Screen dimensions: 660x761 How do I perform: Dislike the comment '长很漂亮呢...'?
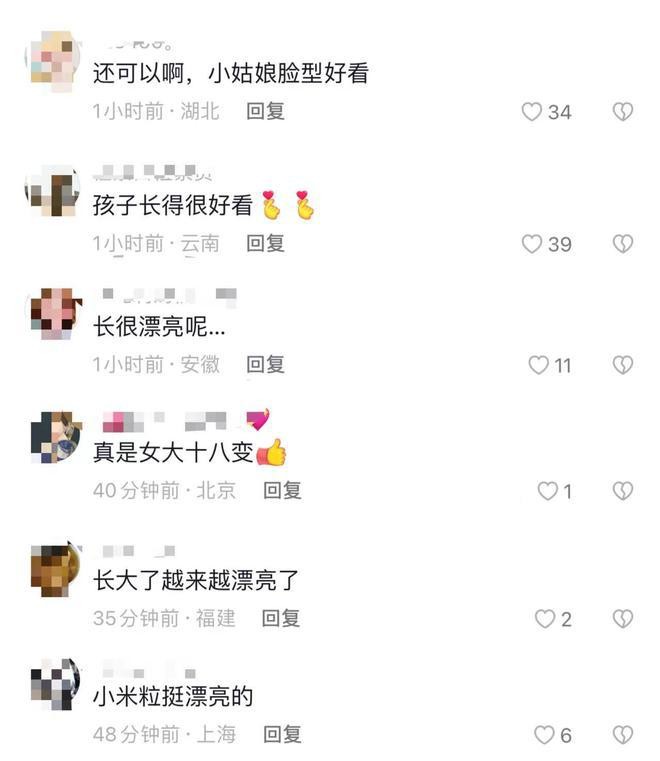(623, 365)
